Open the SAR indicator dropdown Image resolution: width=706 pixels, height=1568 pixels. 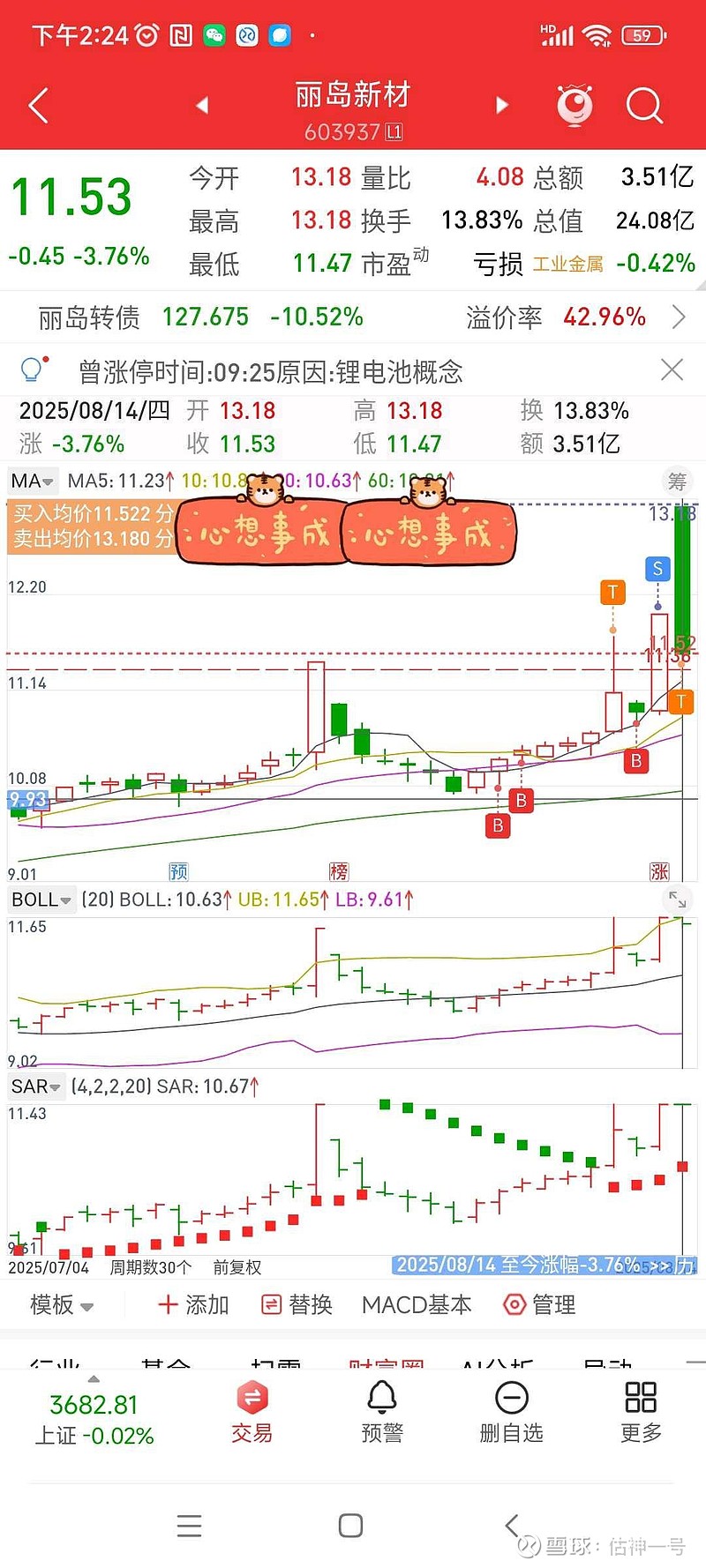tap(36, 1086)
